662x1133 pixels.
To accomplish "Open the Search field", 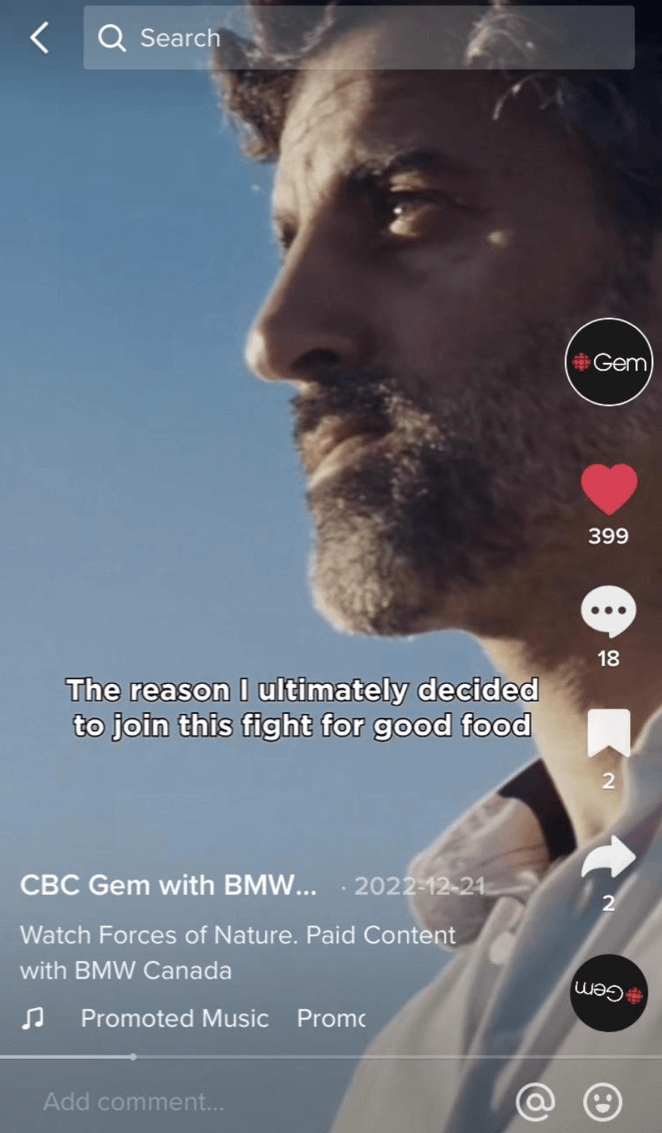I will pyautogui.click(x=358, y=38).
